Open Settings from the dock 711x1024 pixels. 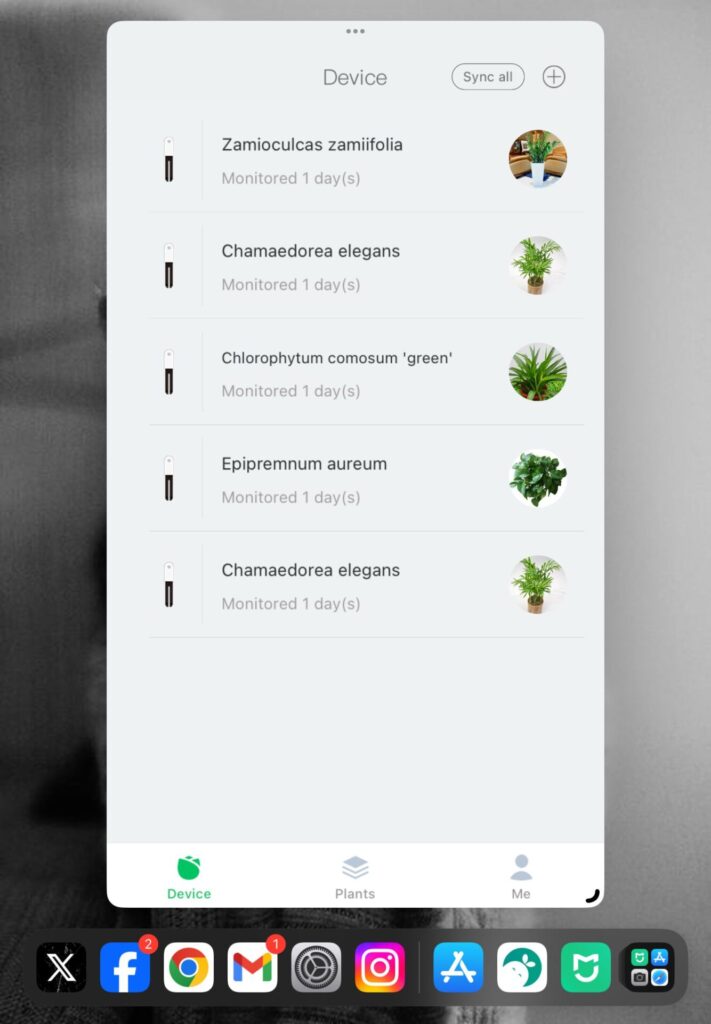(316, 967)
